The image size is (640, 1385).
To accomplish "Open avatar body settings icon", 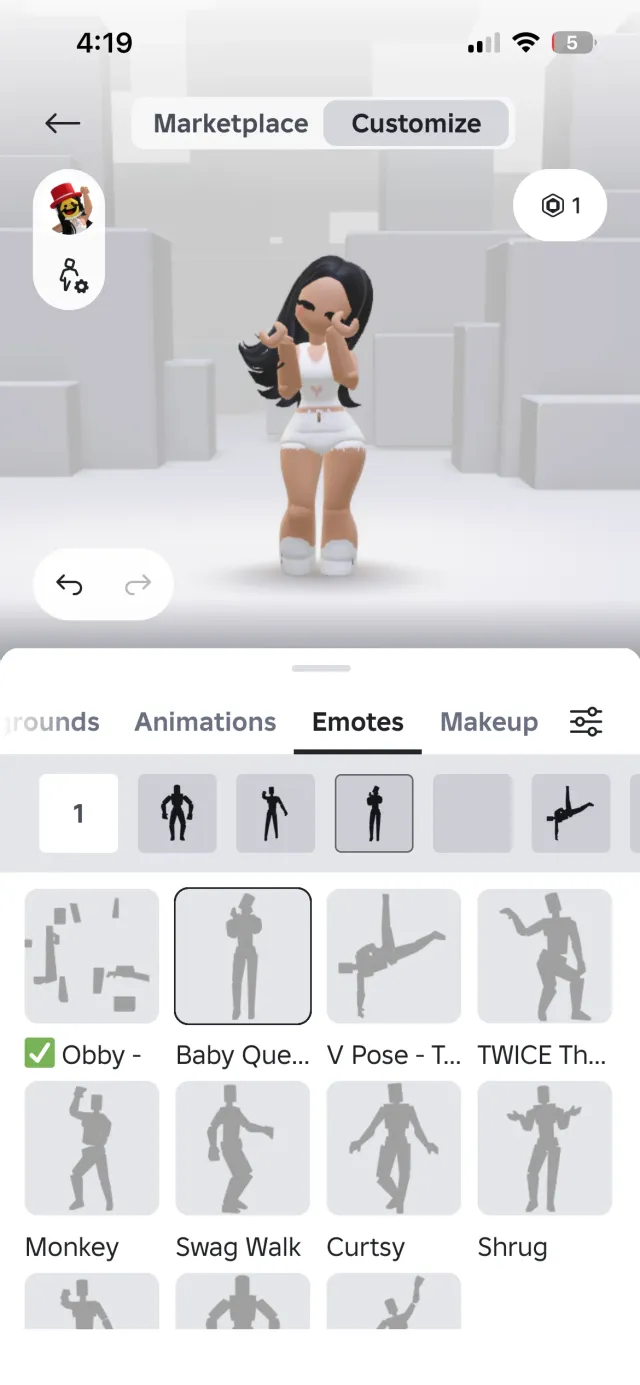I will click(x=70, y=274).
